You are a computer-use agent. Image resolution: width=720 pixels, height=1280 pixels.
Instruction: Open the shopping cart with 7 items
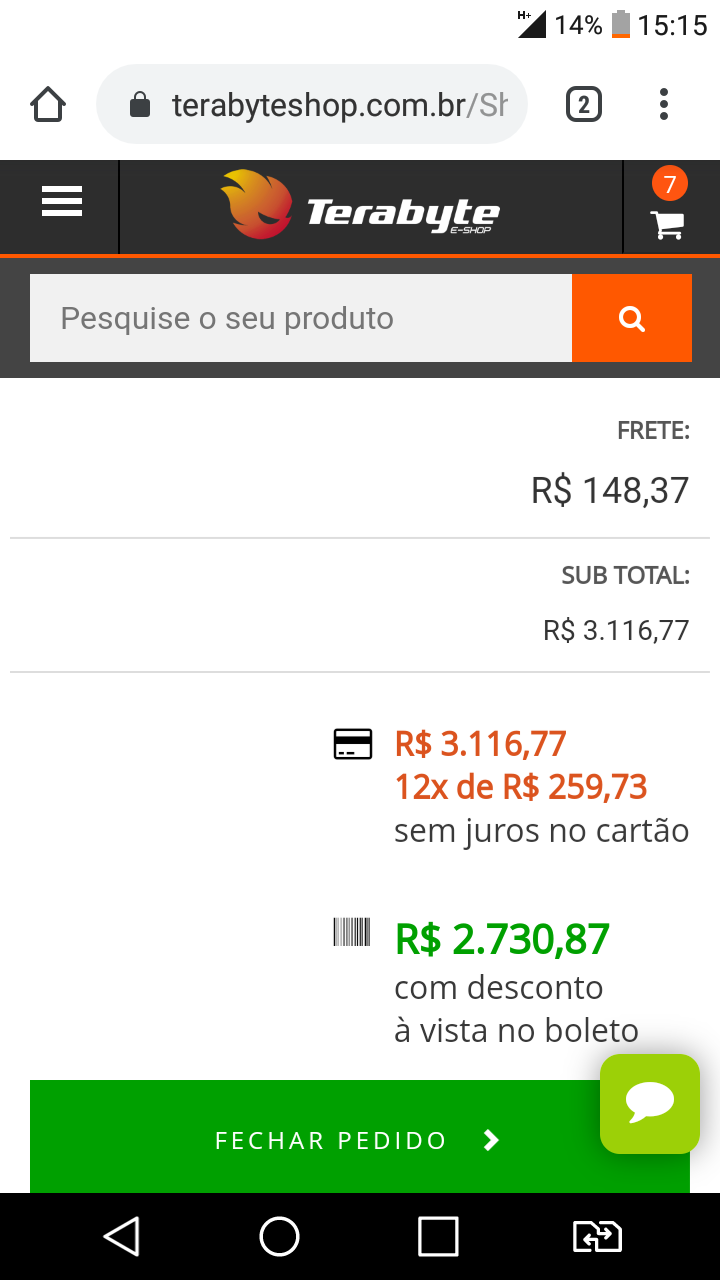tap(668, 208)
